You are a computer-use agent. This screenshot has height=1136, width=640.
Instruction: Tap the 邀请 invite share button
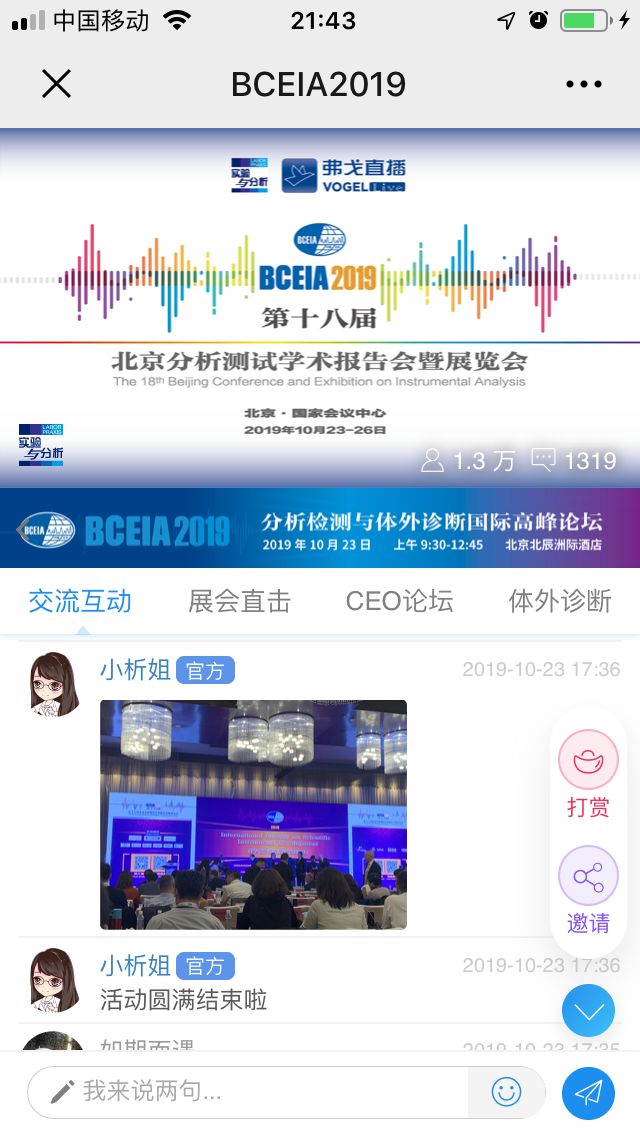(588, 891)
